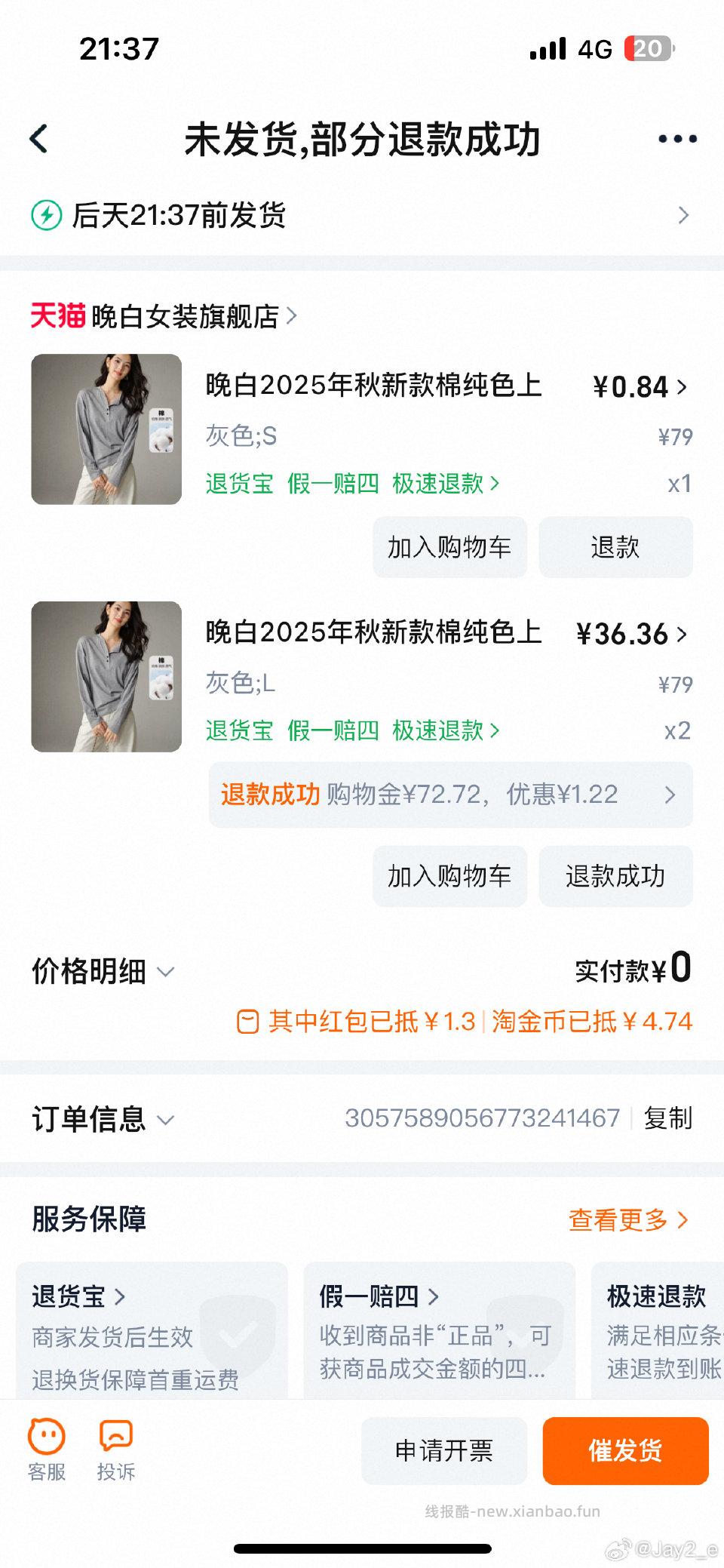724x1568 pixels.
Task: Tap 退款 on the ¥0.84 item
Action: click(615, 548)
